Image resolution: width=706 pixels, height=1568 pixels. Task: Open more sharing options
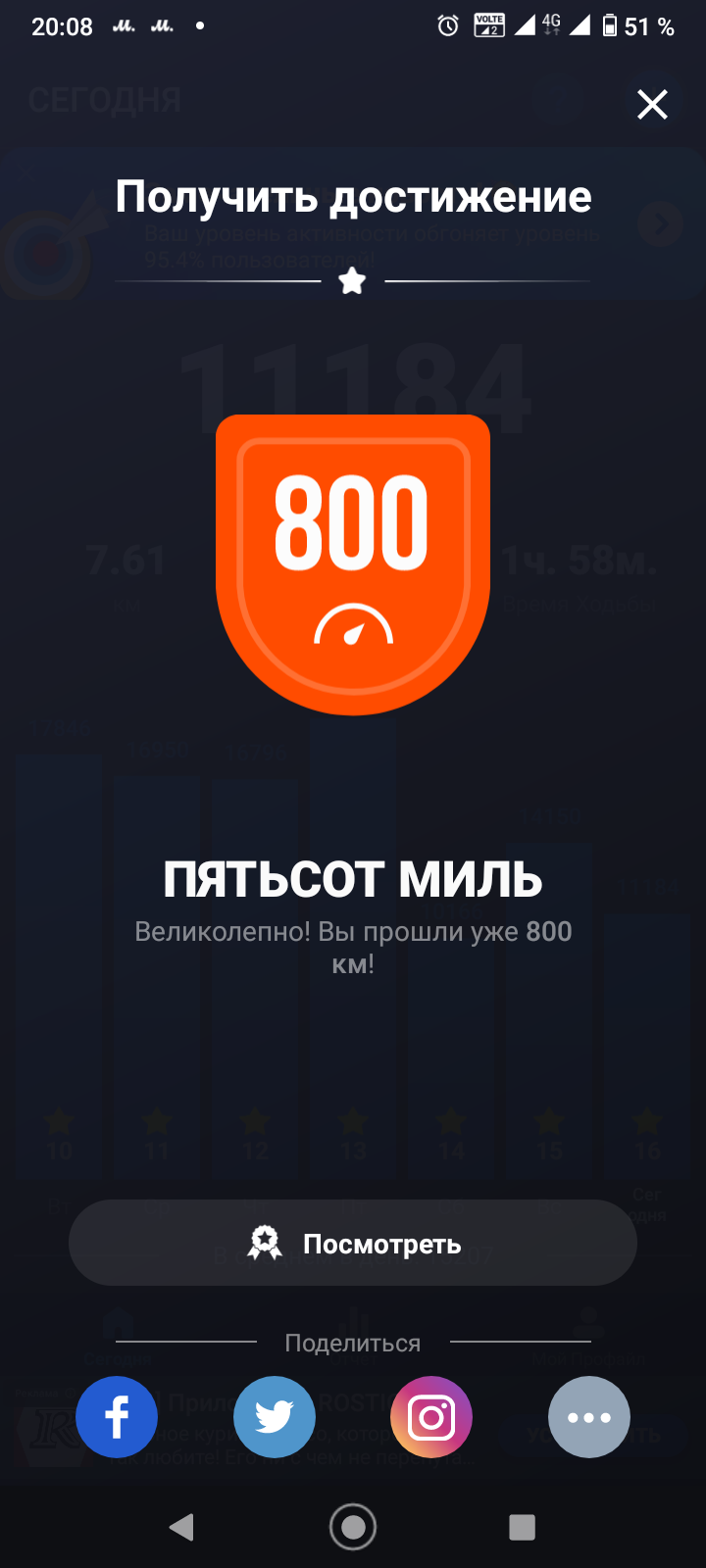(x=588, y=1417)
